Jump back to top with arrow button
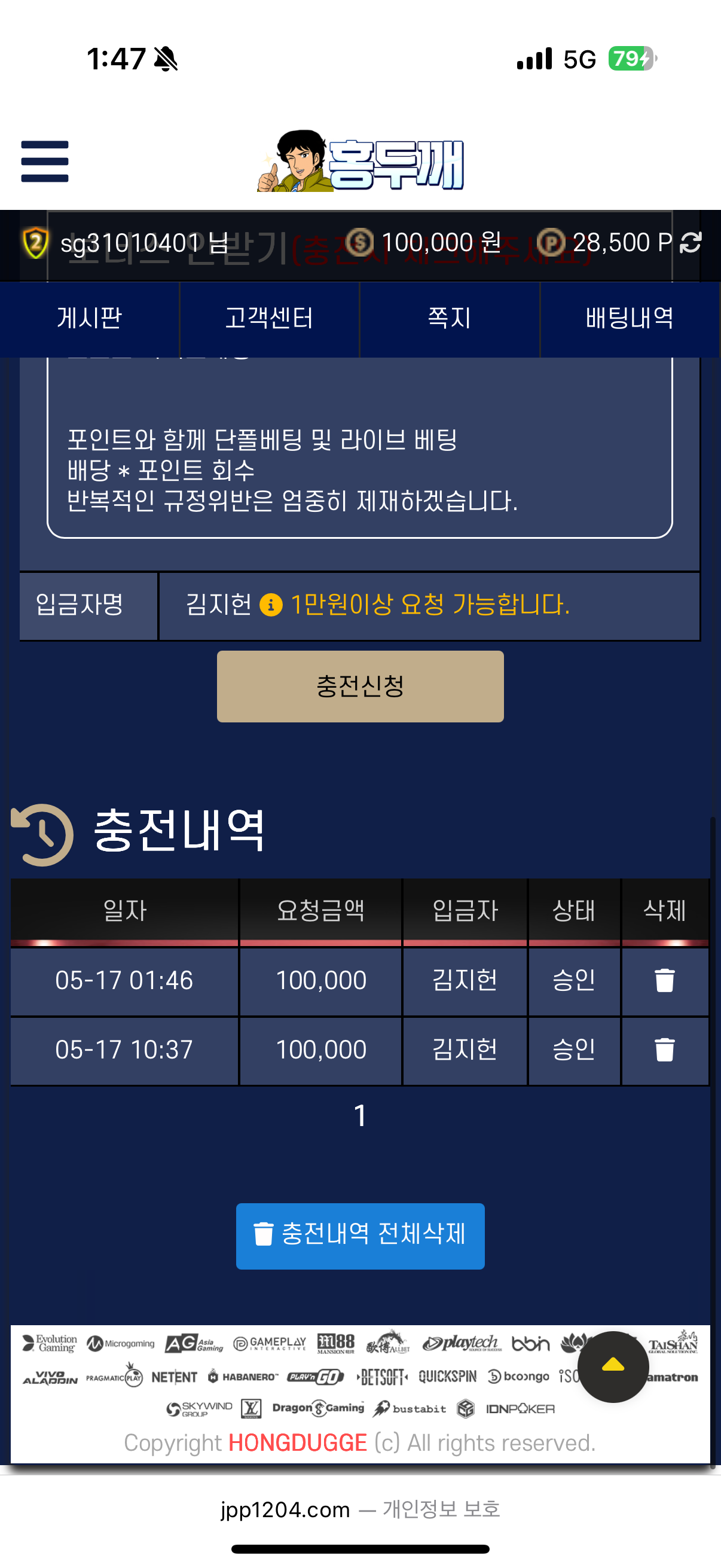This screenshot has width=721, height=1568. point(613,1365)
